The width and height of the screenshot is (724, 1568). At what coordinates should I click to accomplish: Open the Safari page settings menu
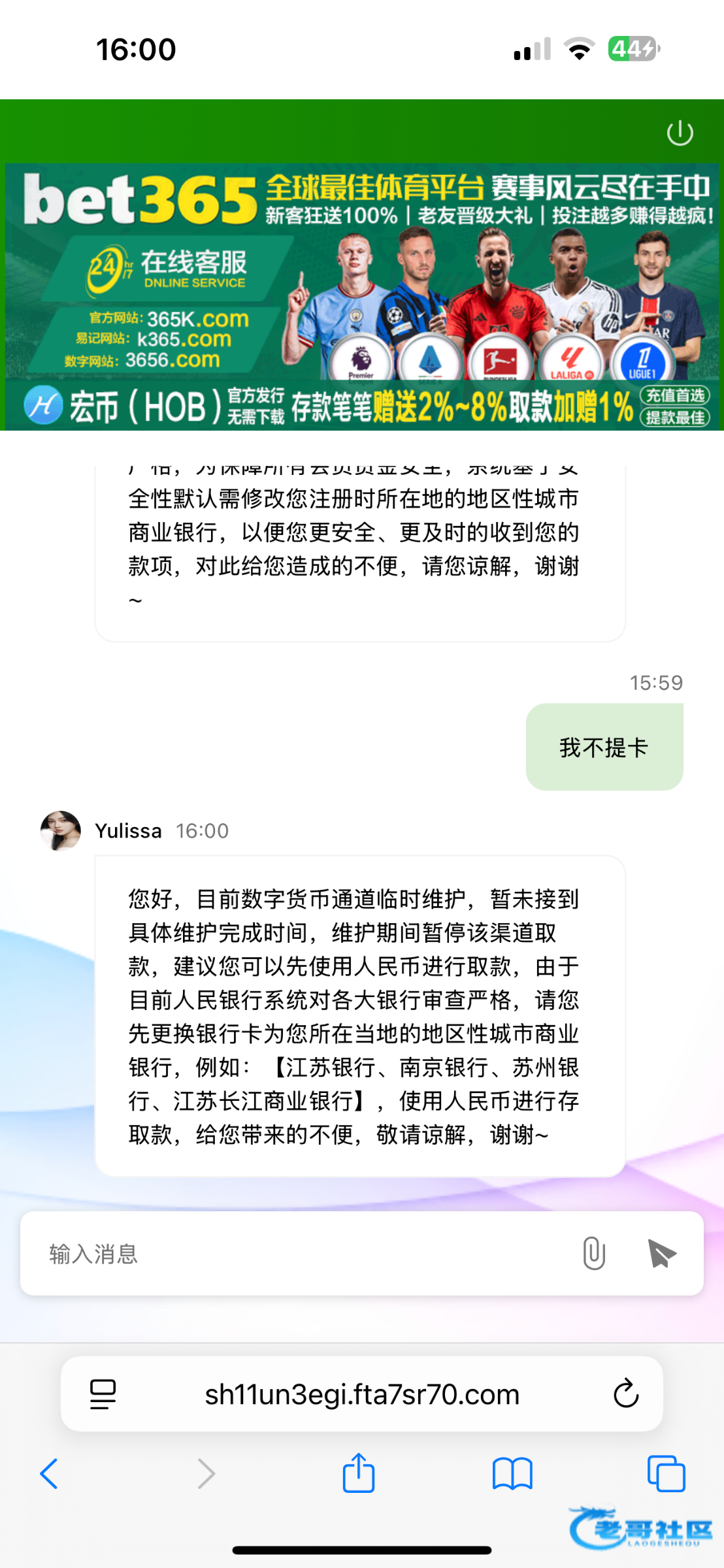103,1394
